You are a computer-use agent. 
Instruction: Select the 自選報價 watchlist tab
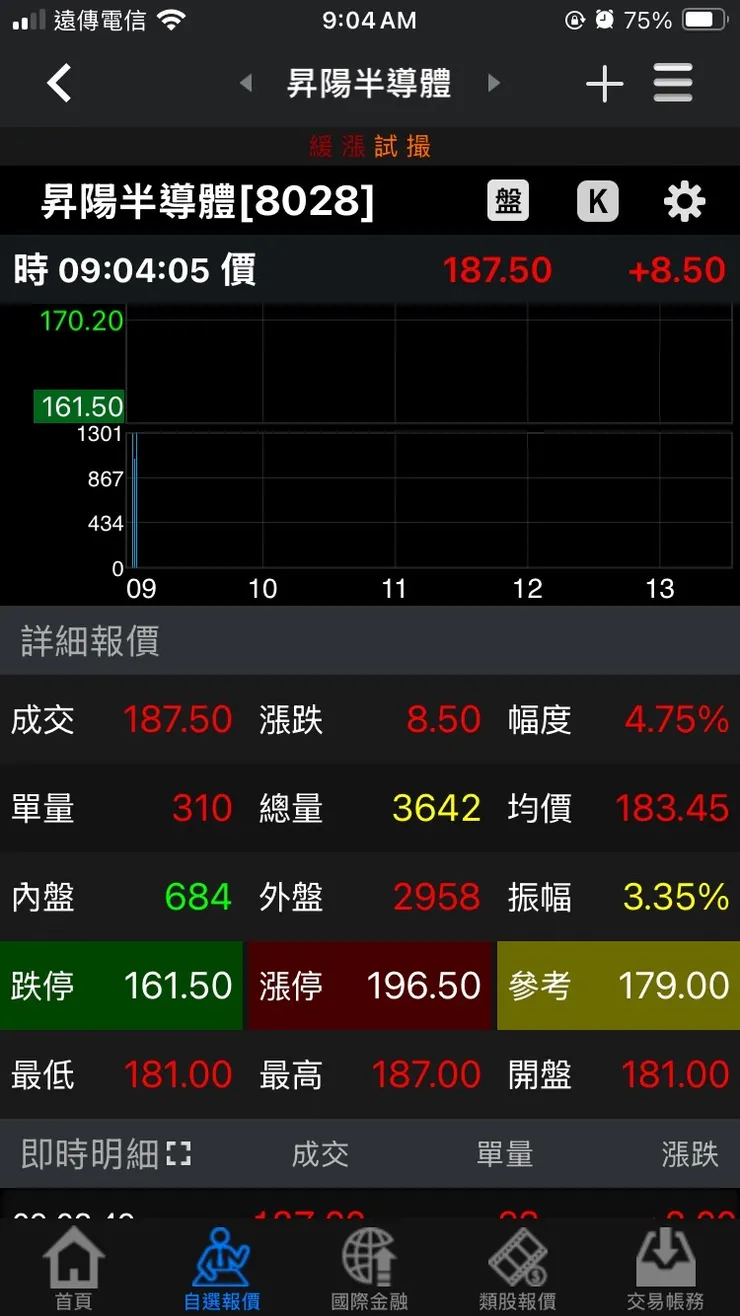(222, 1265)
